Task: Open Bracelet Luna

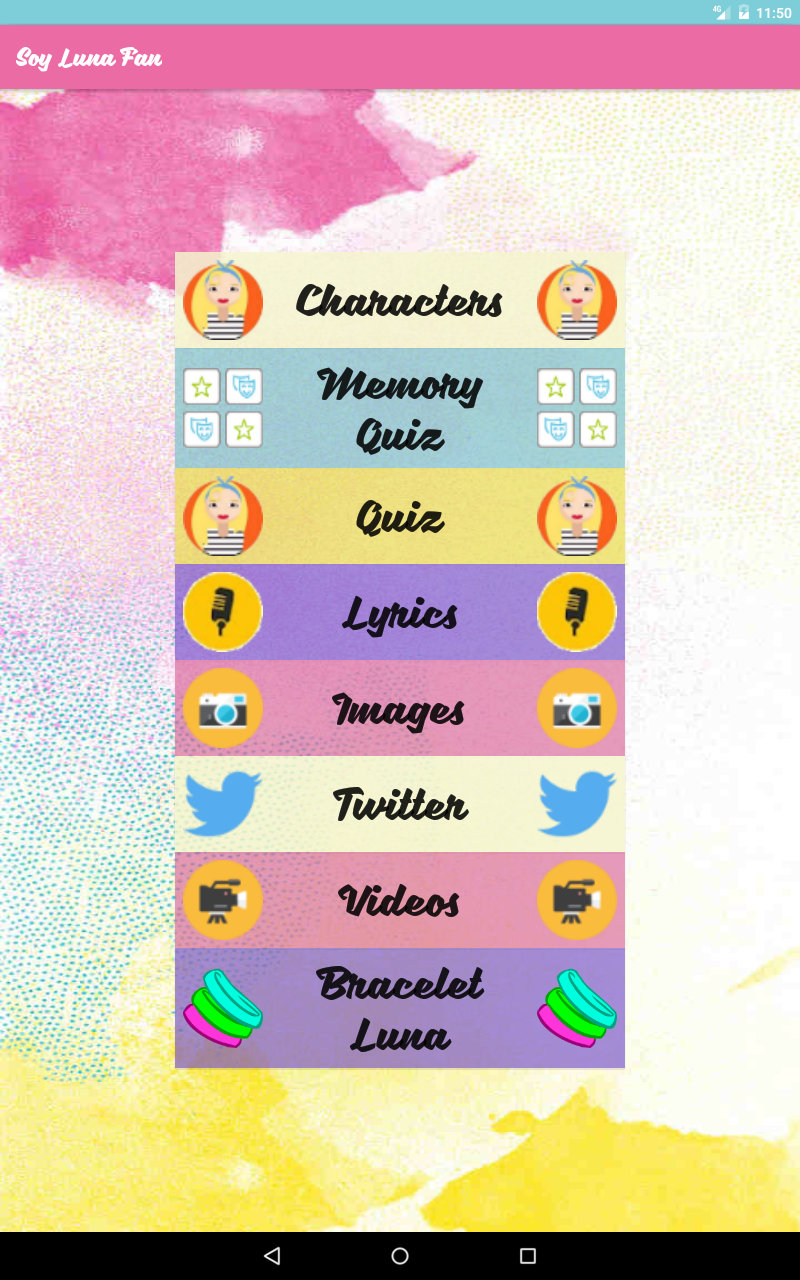Action: click(x=400, y=1008)
